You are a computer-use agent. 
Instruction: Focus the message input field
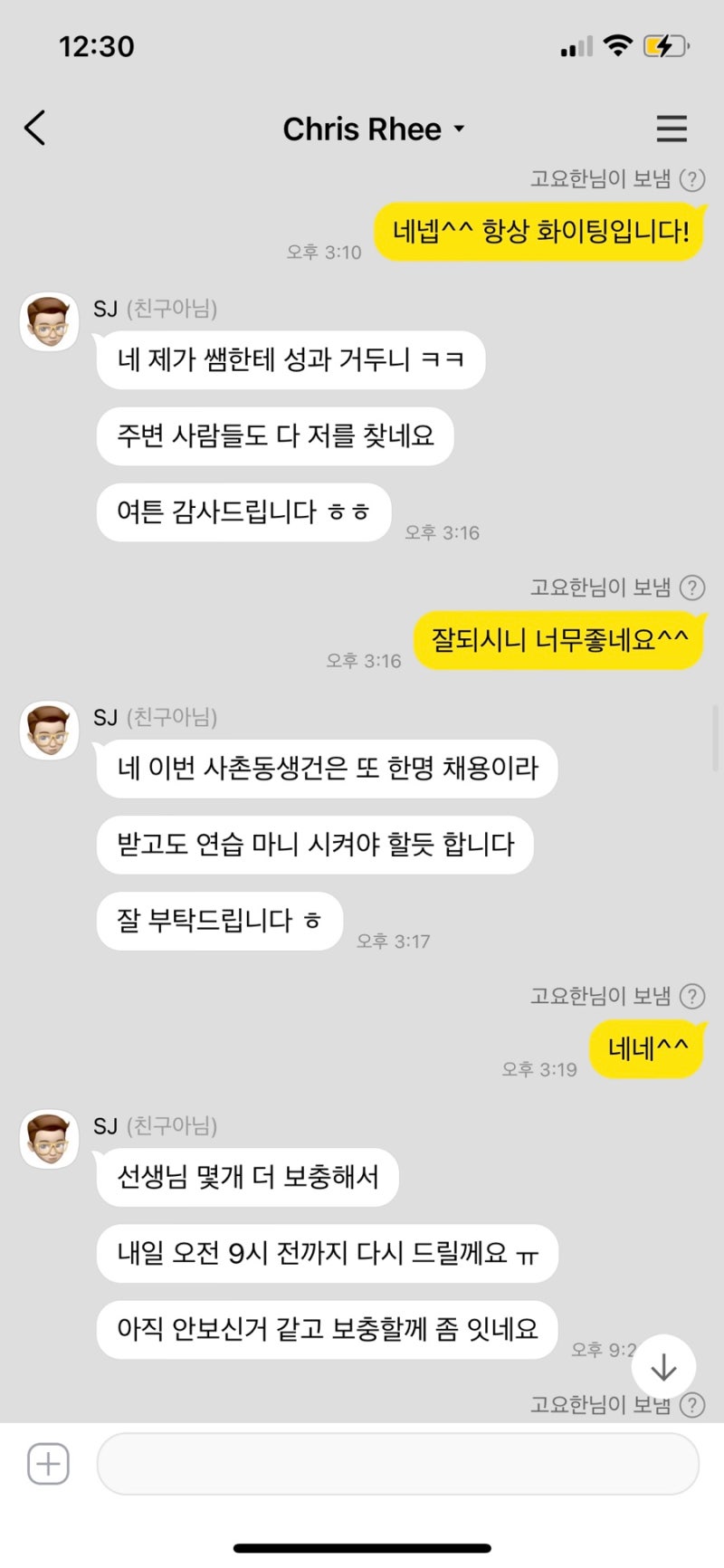398,1464
